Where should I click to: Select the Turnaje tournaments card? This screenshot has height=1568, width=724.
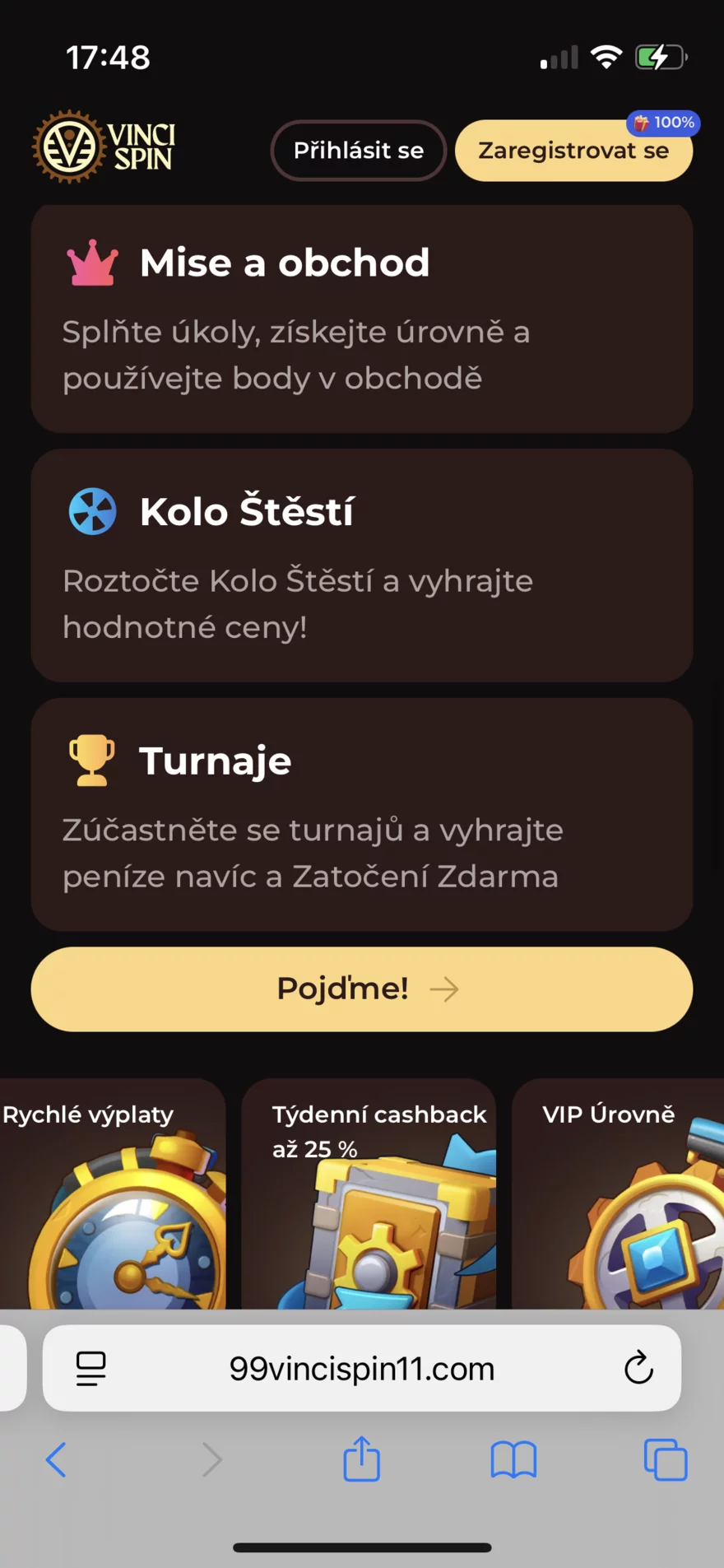[361, 815]
